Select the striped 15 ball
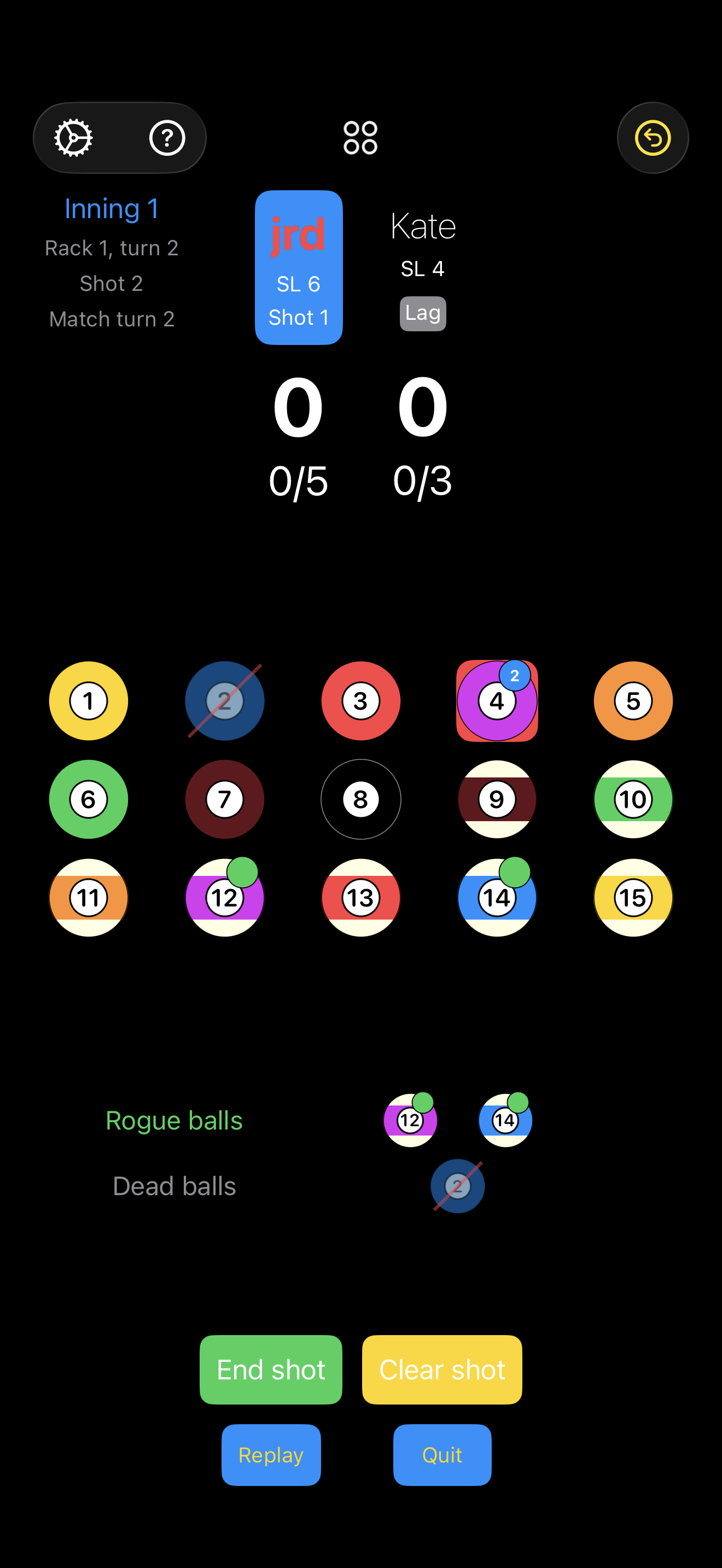This screenshot has width=722, height=1568. (633, 898)
